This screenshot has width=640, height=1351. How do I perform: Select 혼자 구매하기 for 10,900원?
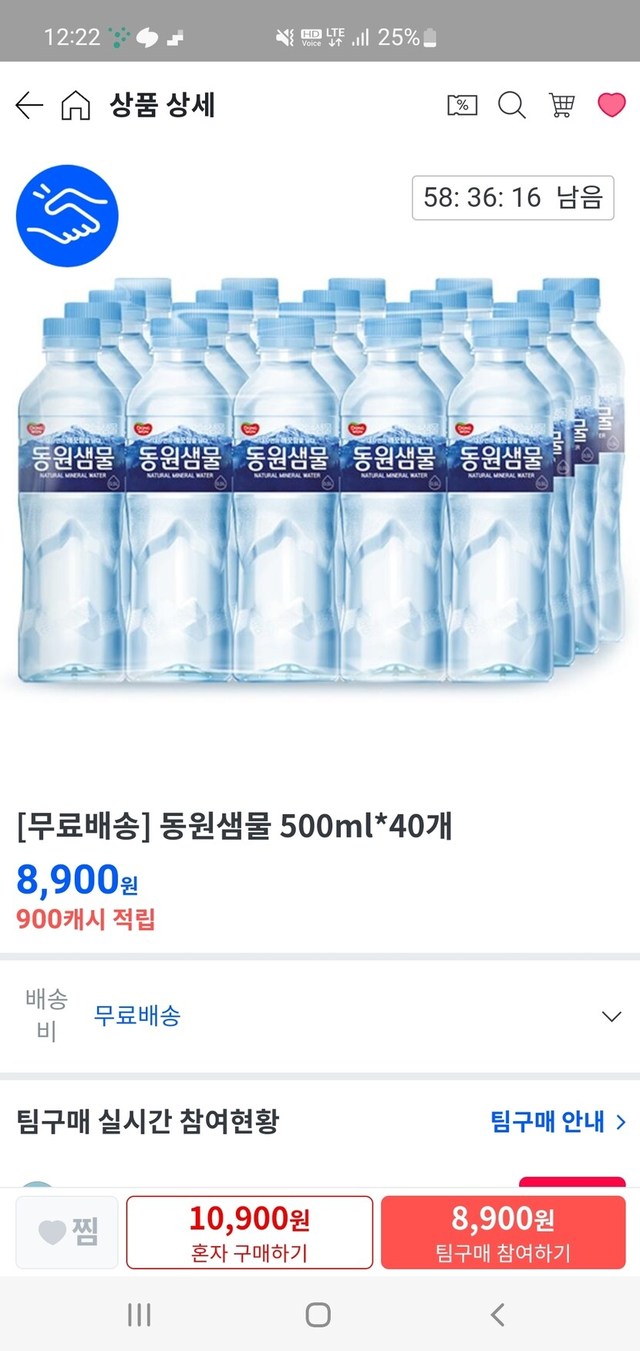[x=249, y=1232]
